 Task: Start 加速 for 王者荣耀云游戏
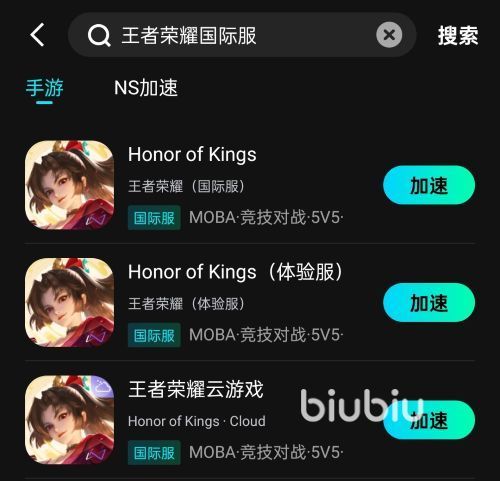(x=429, y=420)
